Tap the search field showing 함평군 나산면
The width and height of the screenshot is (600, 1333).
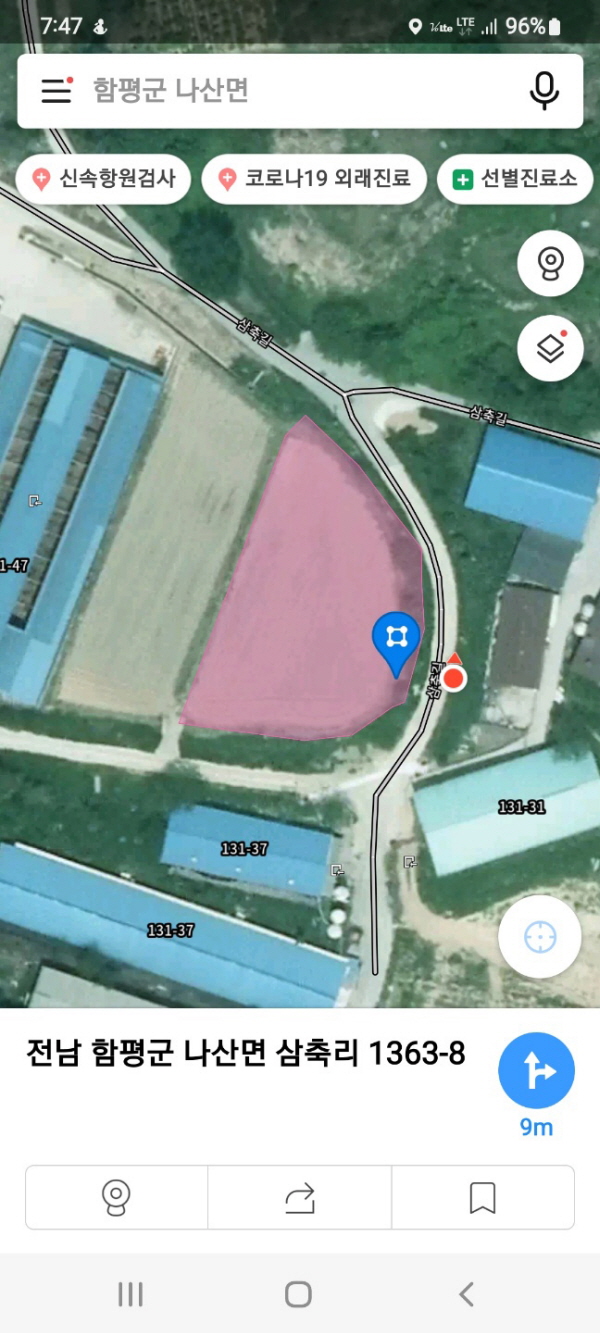pos(300,91)
